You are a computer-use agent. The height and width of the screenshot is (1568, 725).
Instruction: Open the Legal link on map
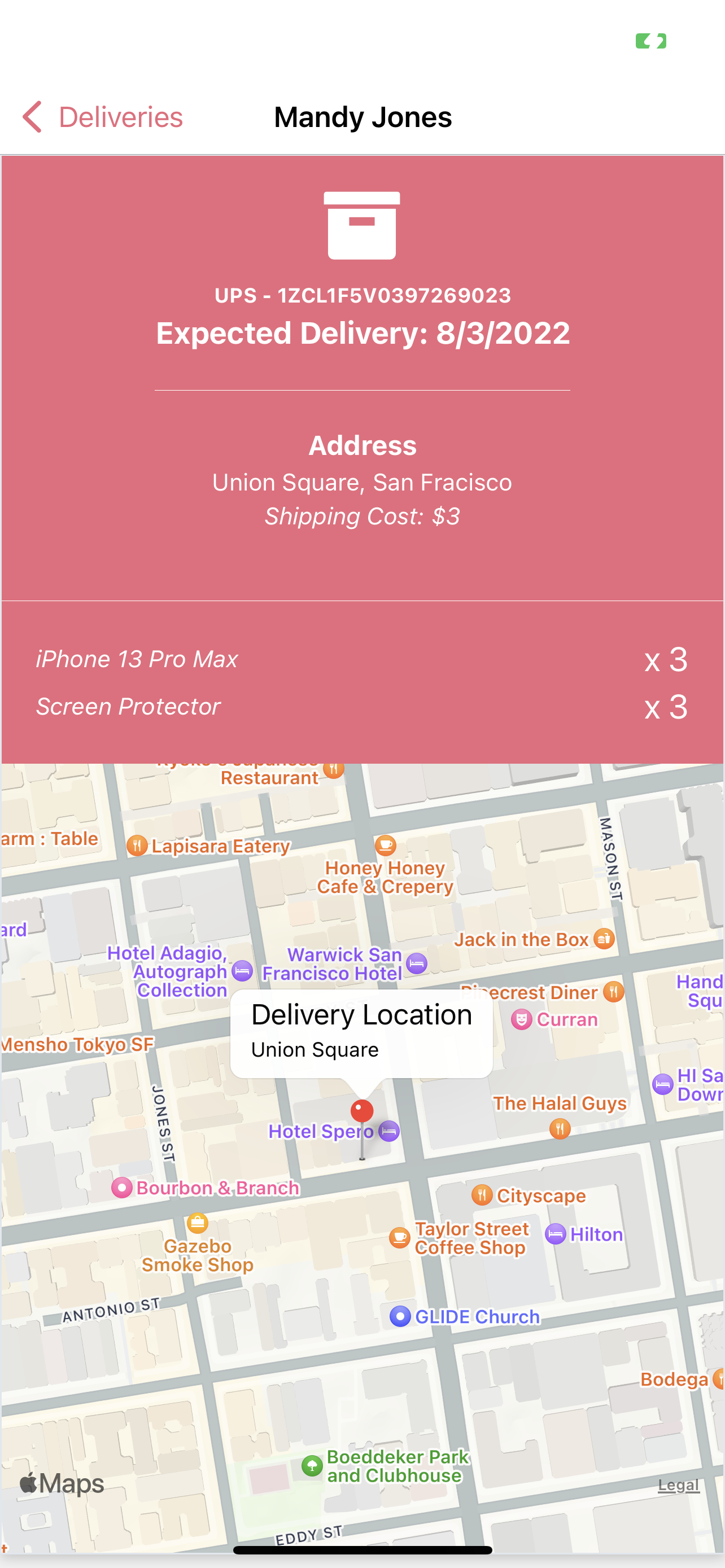[678, 1484]
